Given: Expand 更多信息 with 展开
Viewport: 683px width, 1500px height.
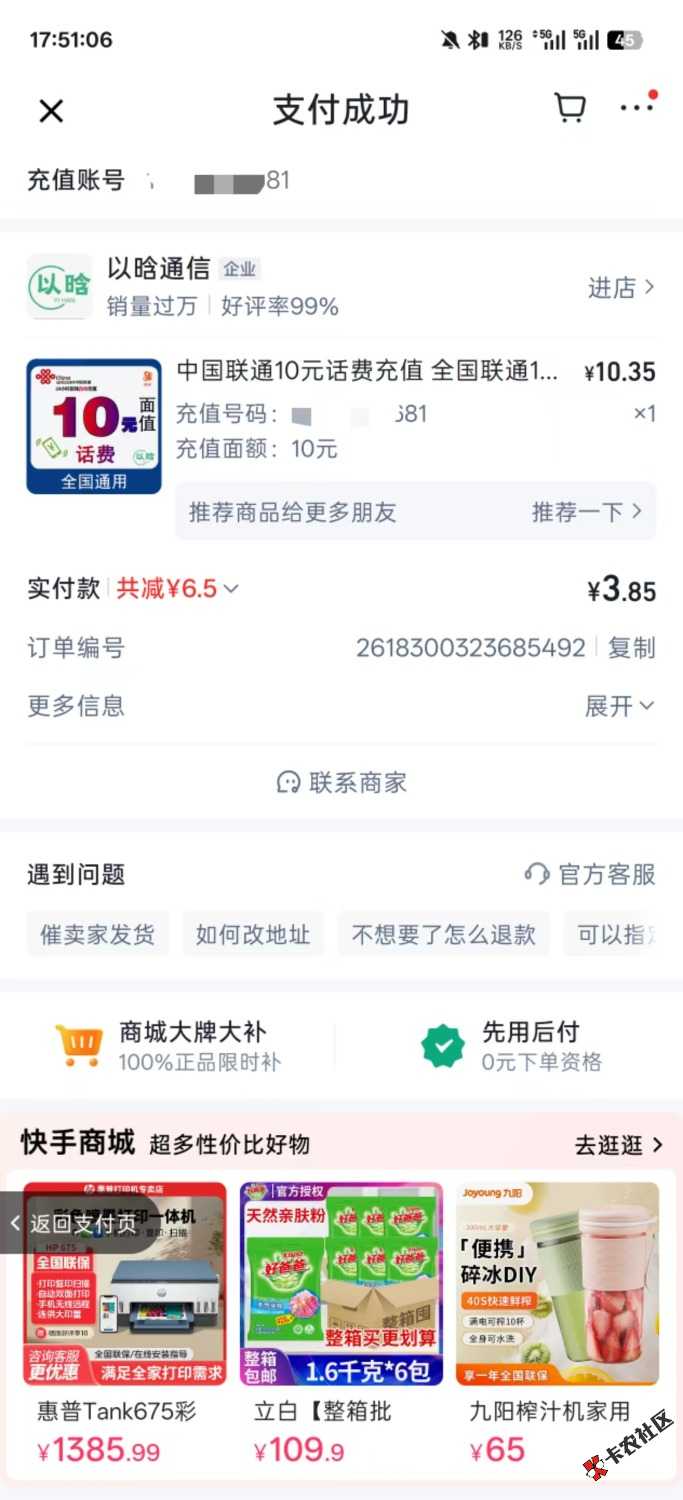Looking at the screenshot, I should [620, 706].
